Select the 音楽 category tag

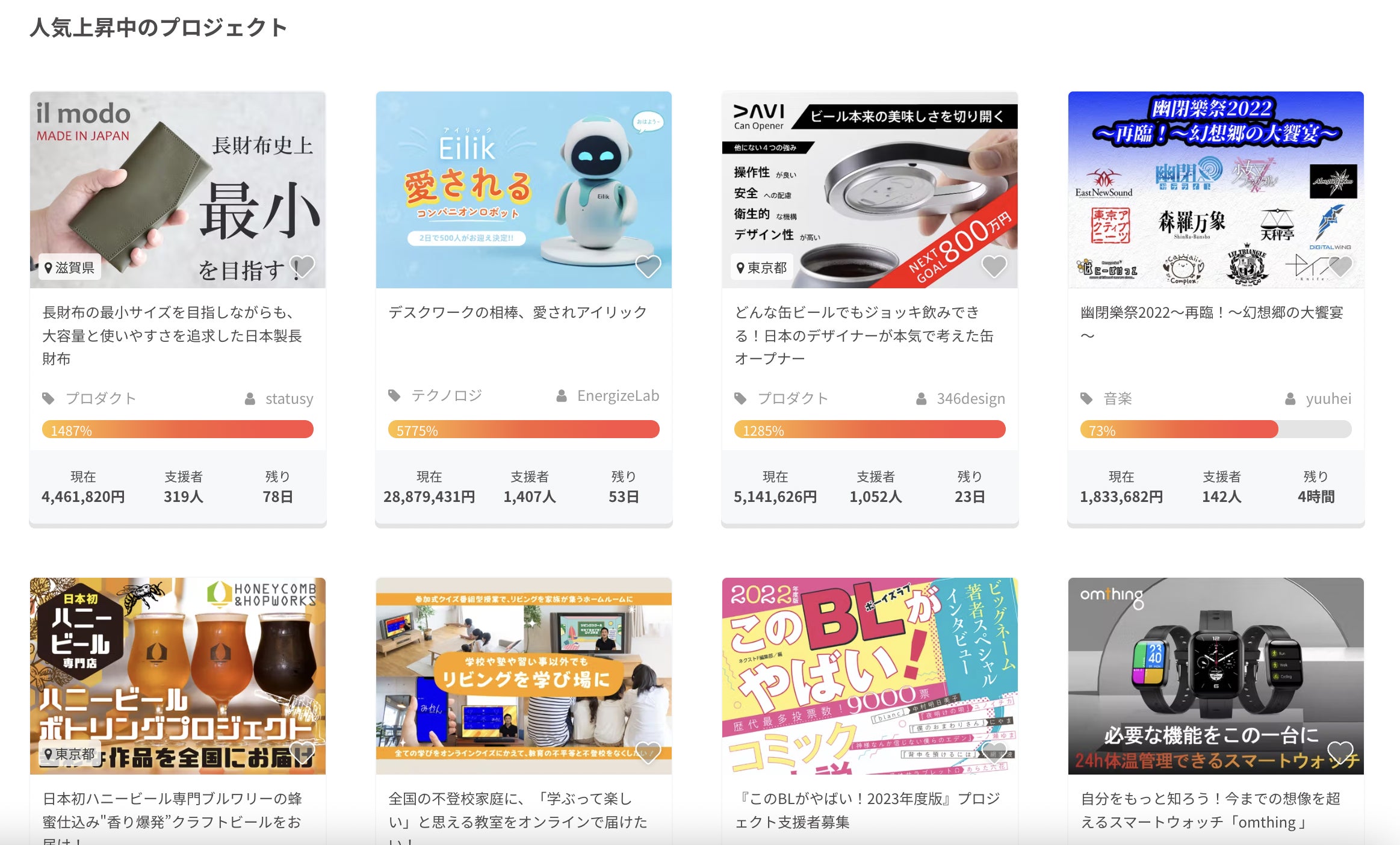tap(1117, 398)
